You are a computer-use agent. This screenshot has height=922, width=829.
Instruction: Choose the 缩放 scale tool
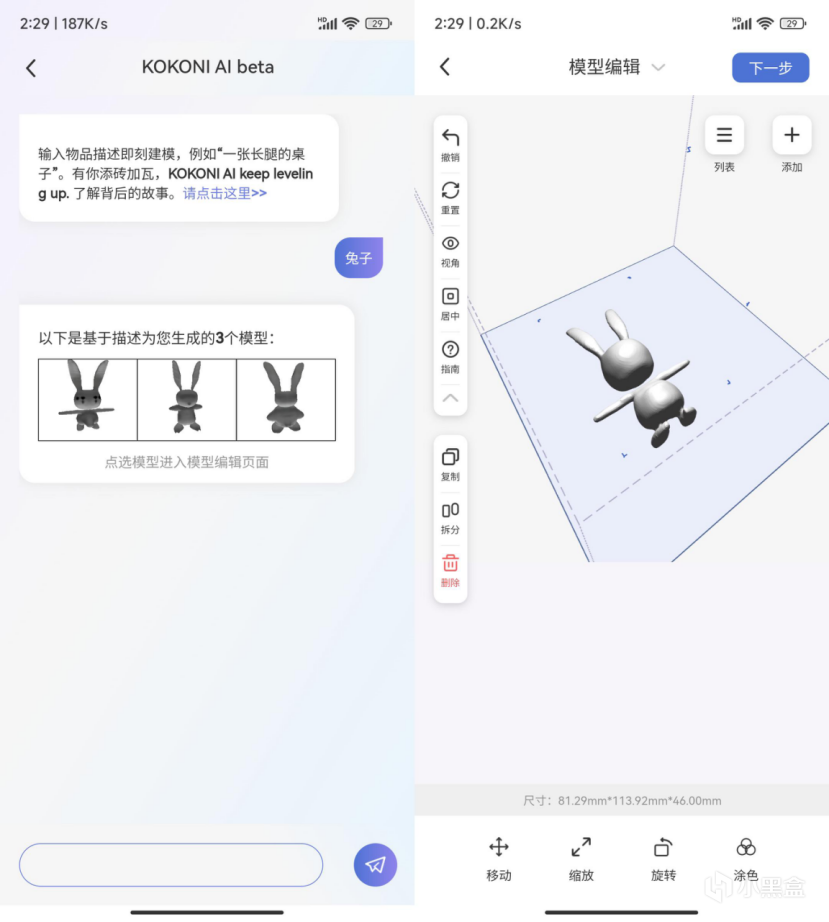581,857
